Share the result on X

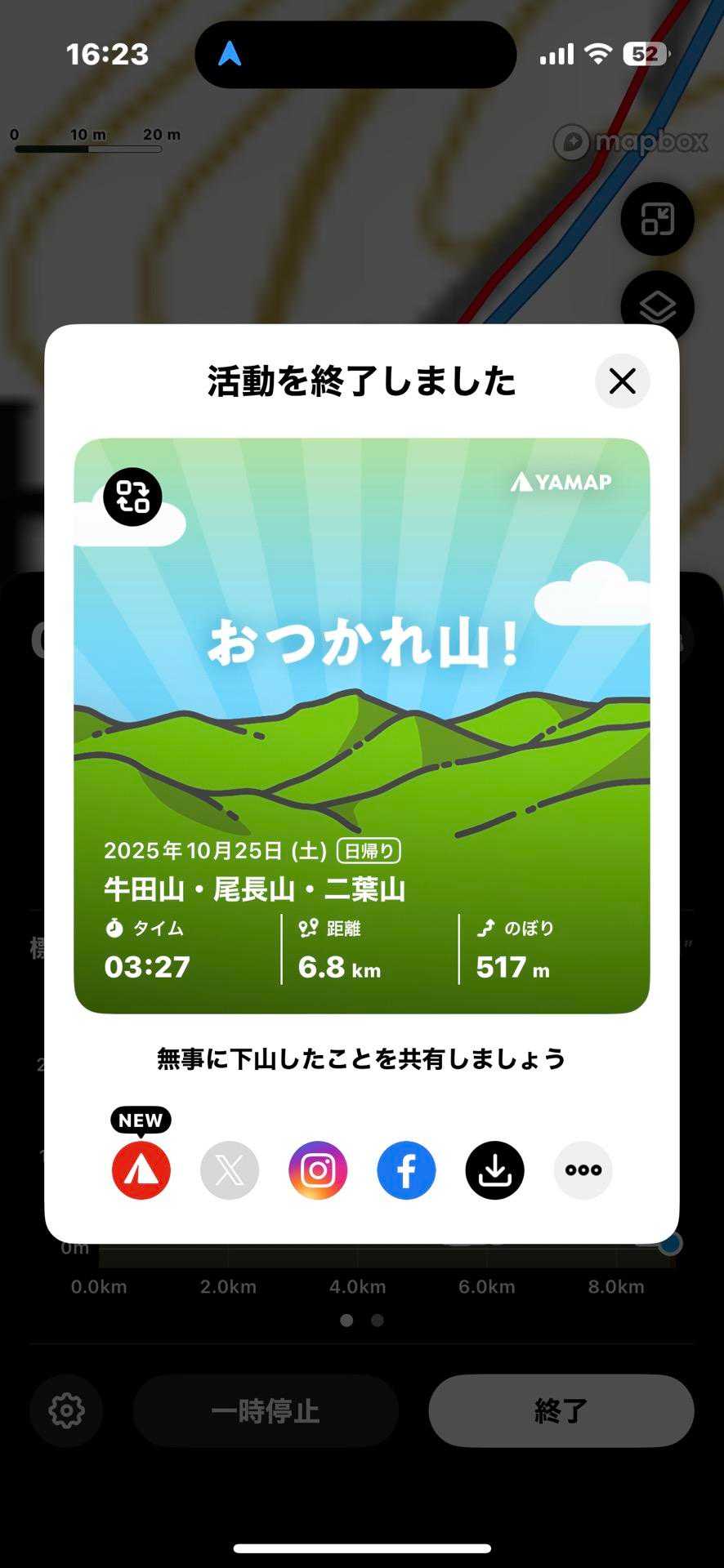pyautogui.click(x=230, y=1170)
